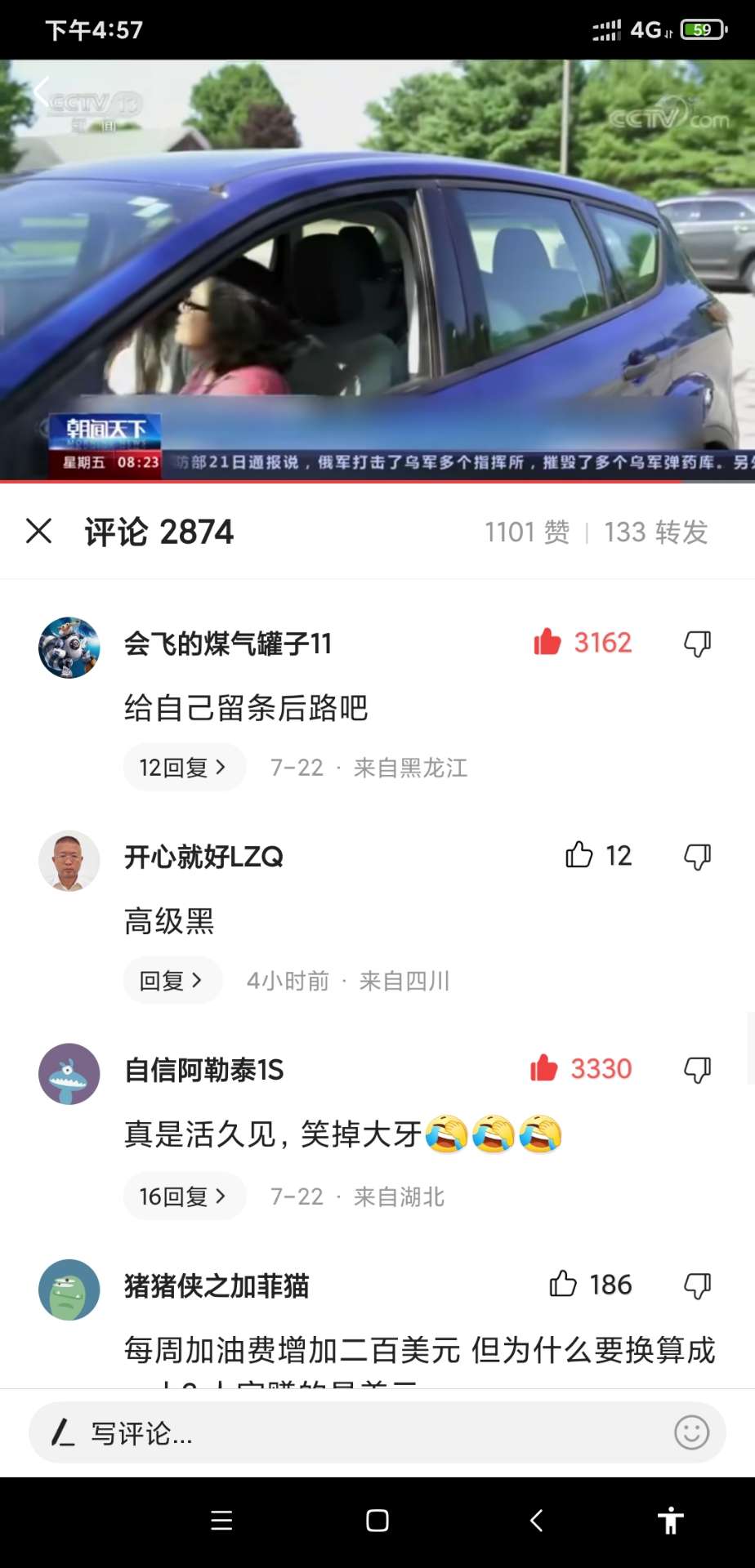The width and height of the screenshot is (755, 1568).
Task: Dislike the comment by 猪猪侠之加菲猫
Action: click(697, 1285)
